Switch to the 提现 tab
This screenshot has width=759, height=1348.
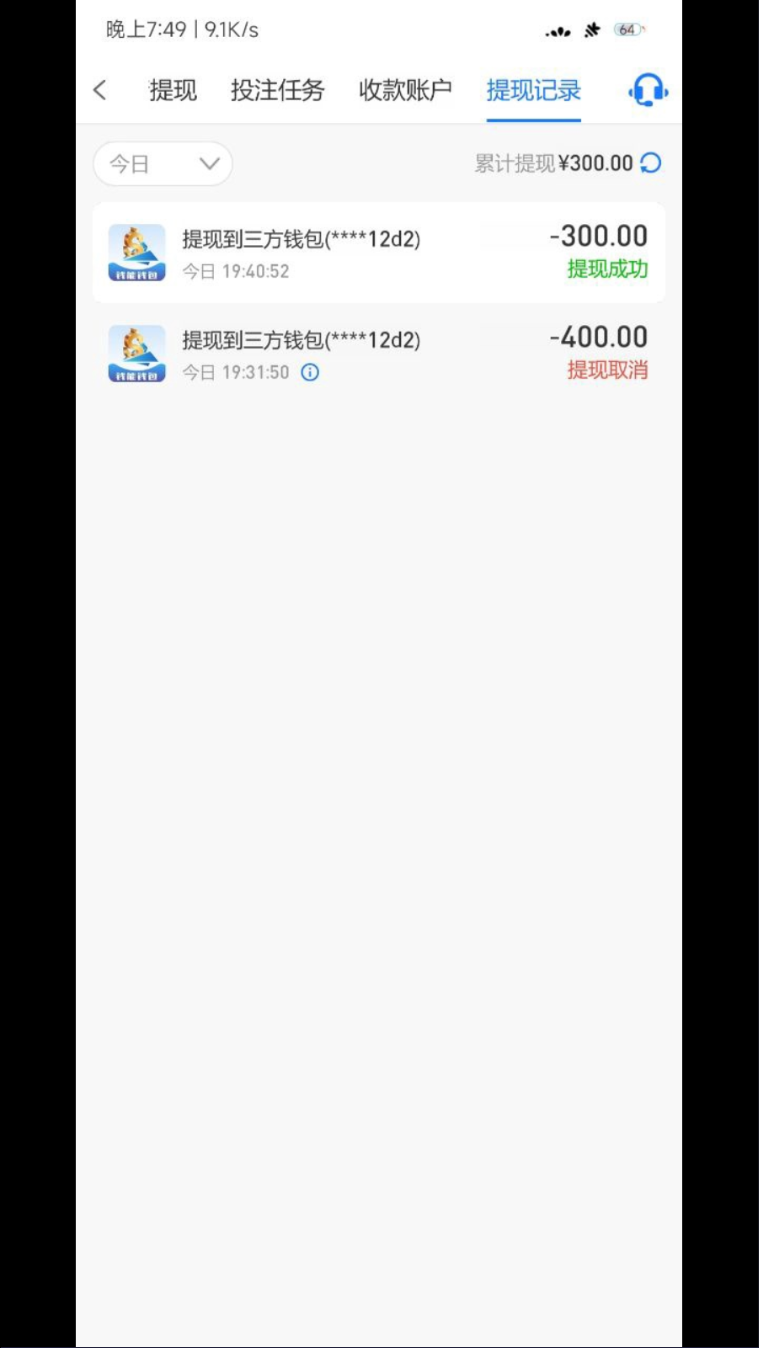[173, 91]
